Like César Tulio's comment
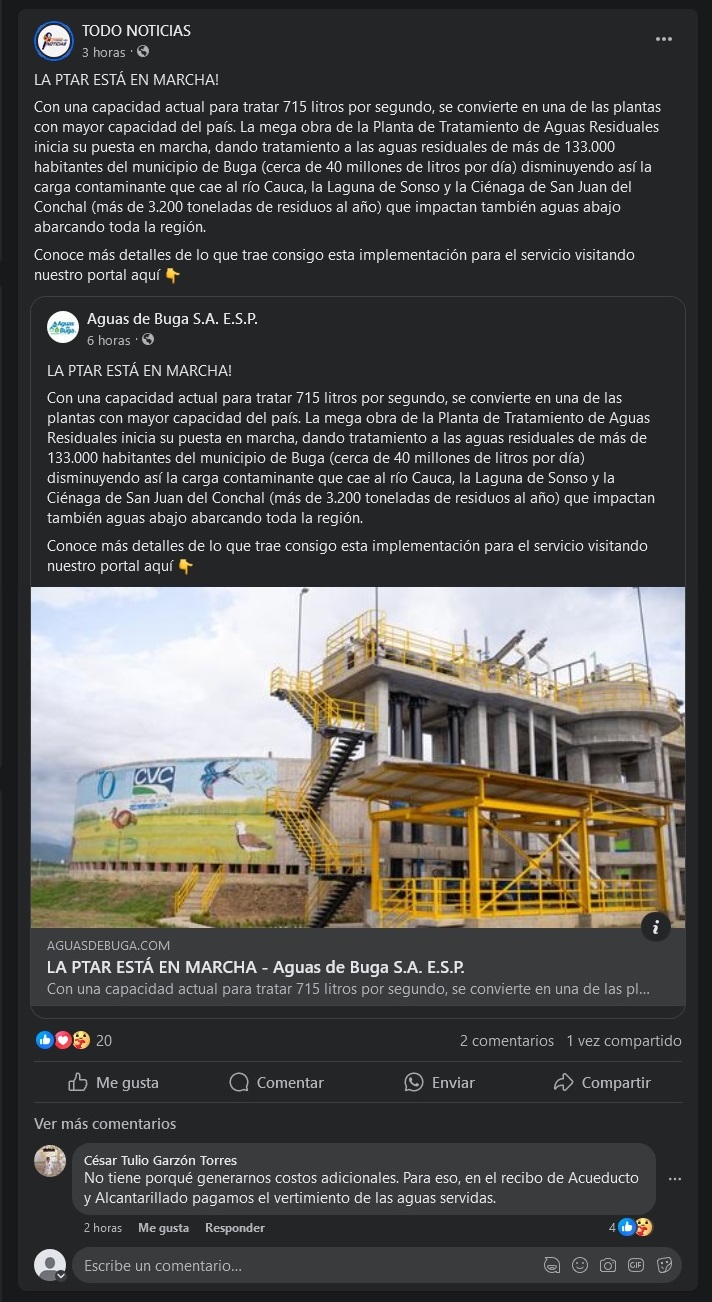 (x=163, y=1228)
